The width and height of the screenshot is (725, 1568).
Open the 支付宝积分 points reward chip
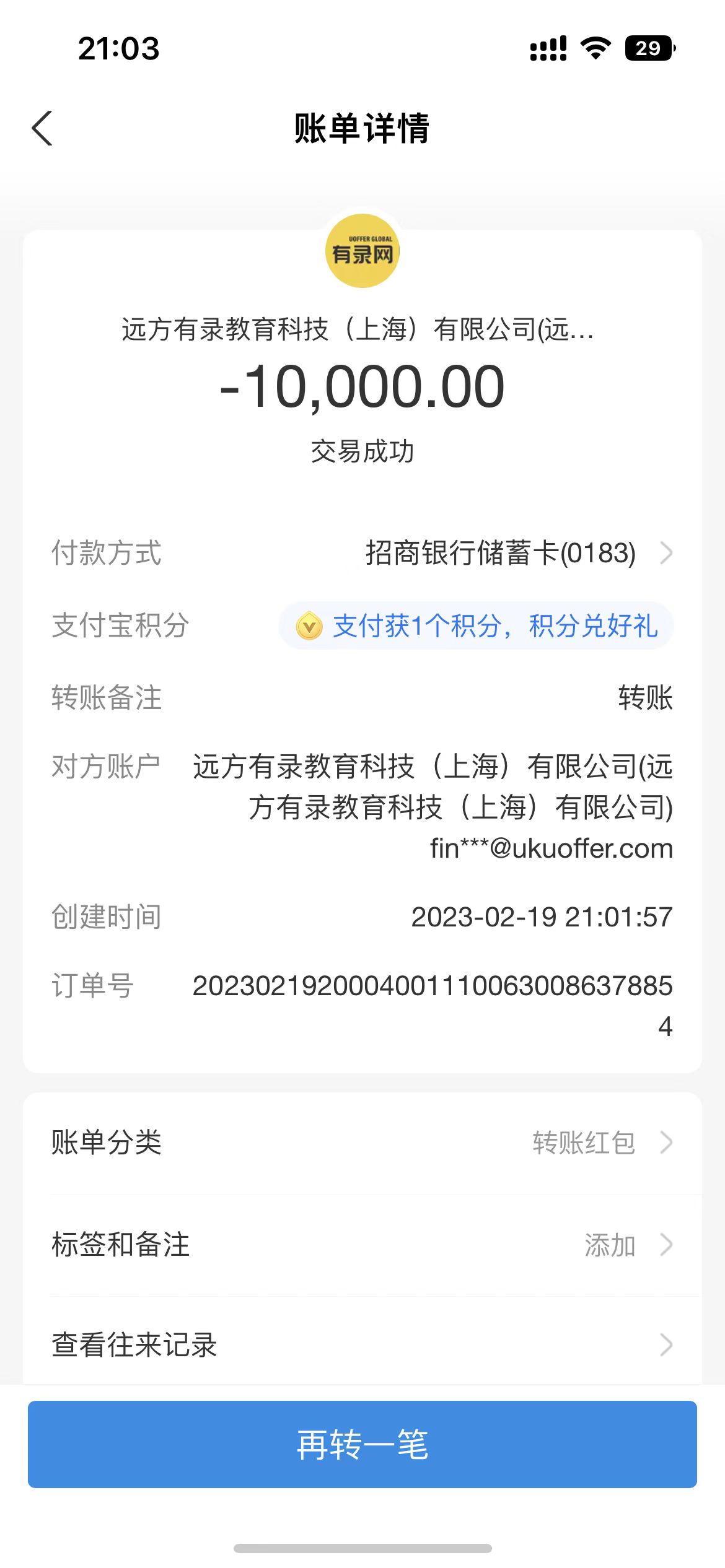tap(476, 626)
